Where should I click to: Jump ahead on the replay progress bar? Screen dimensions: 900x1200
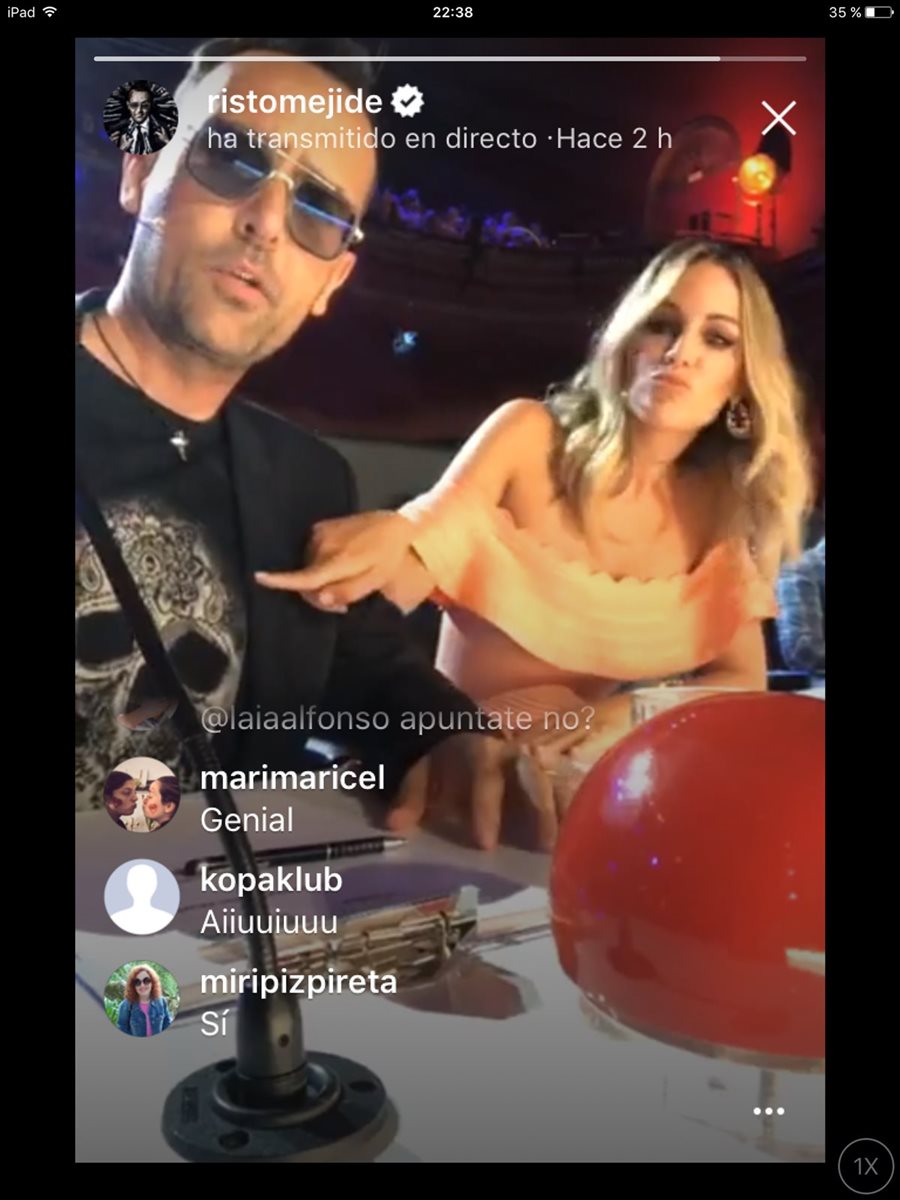tap(765, 59)
